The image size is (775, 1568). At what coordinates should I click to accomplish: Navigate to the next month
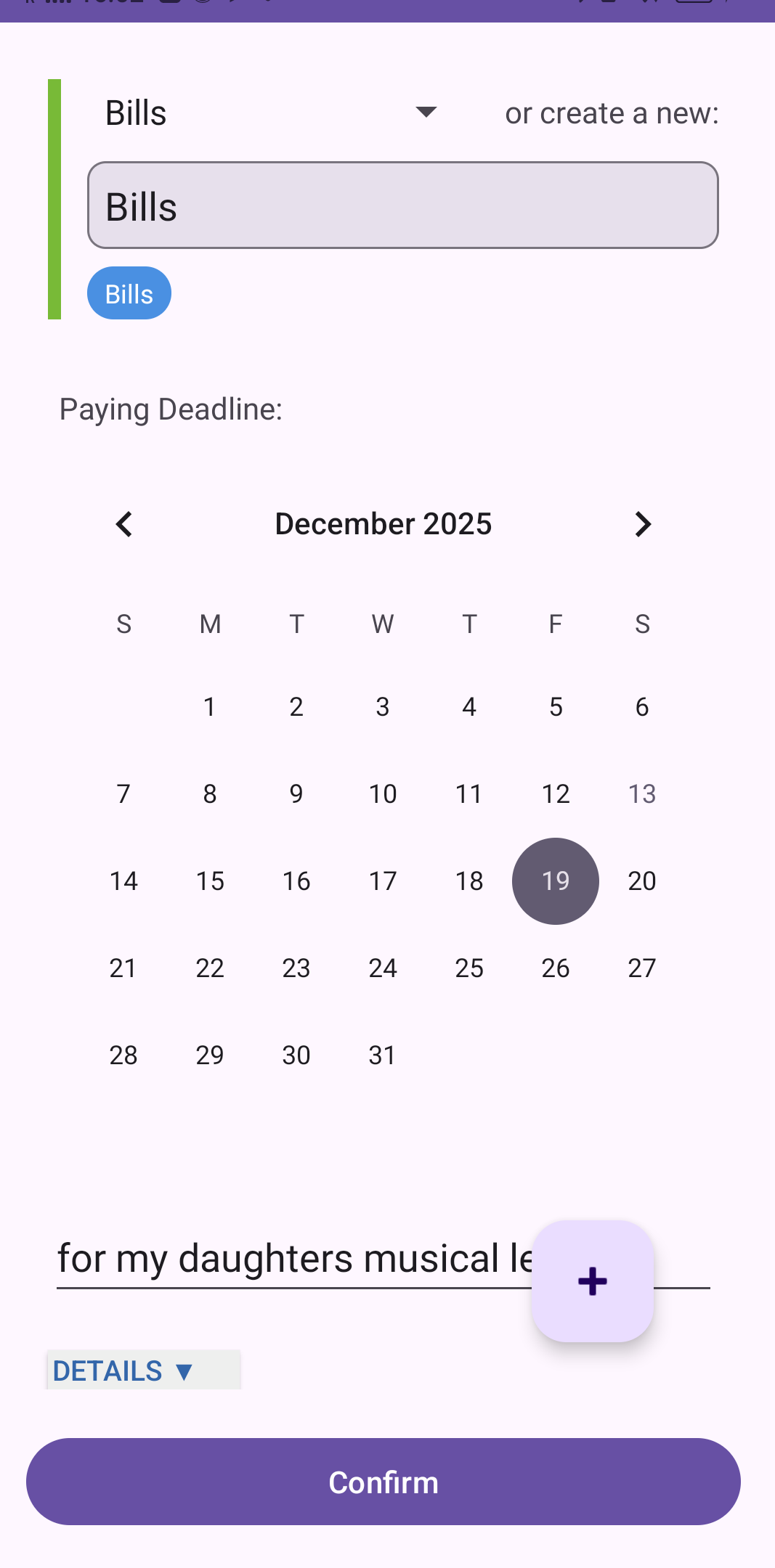click(642, 524)
